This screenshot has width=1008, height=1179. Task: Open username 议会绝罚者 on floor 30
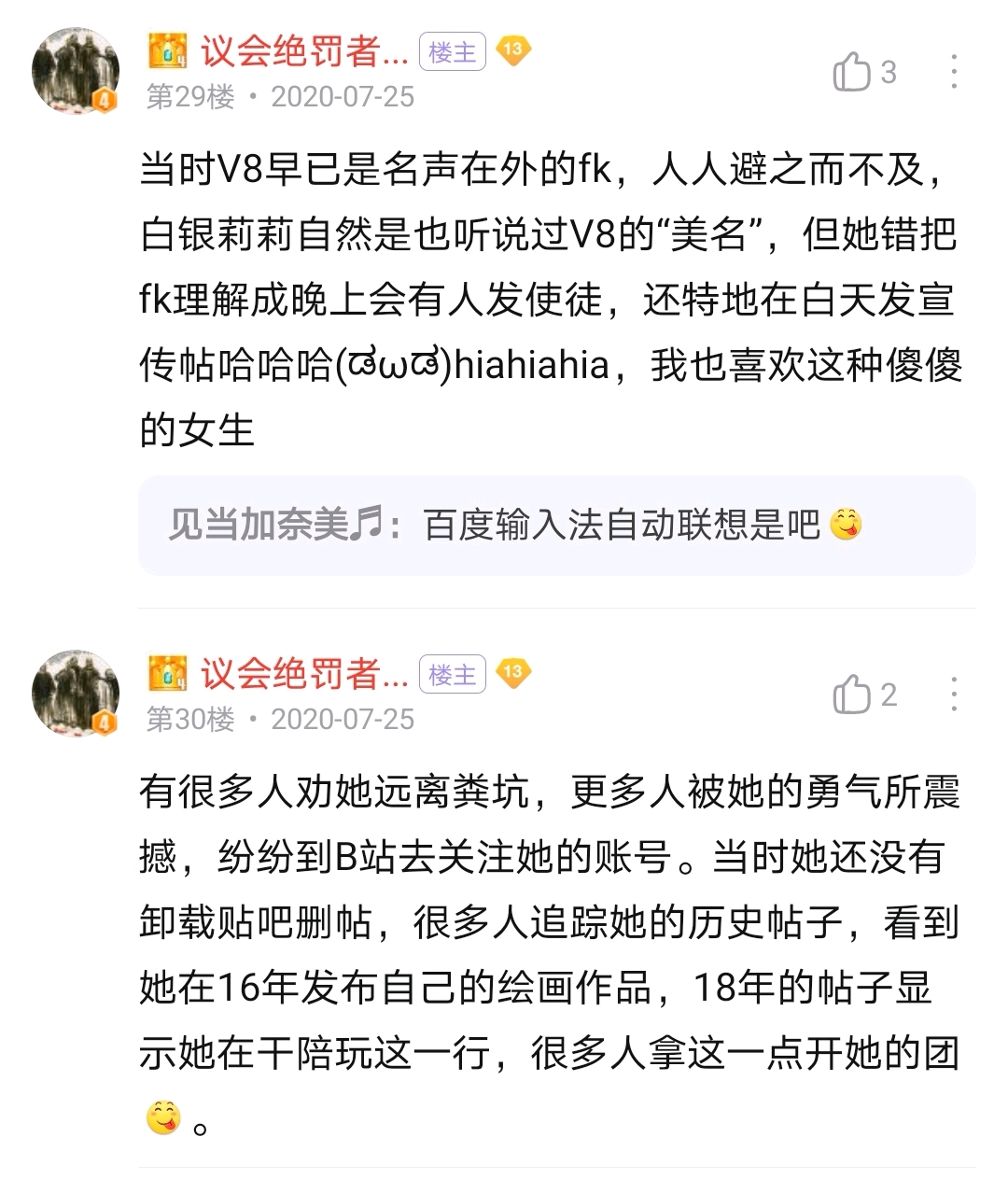tap(304, 673)
